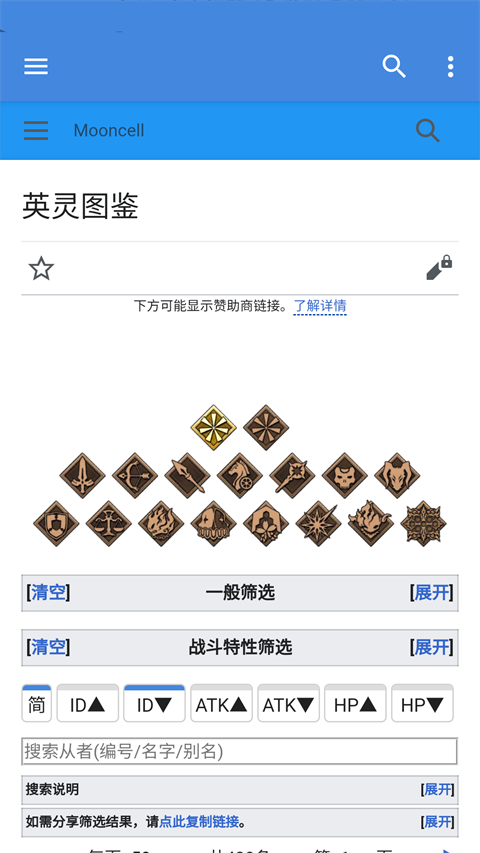Open the 了解详情 link
This screenshot has height=853, width=480.
pos(320,306)
